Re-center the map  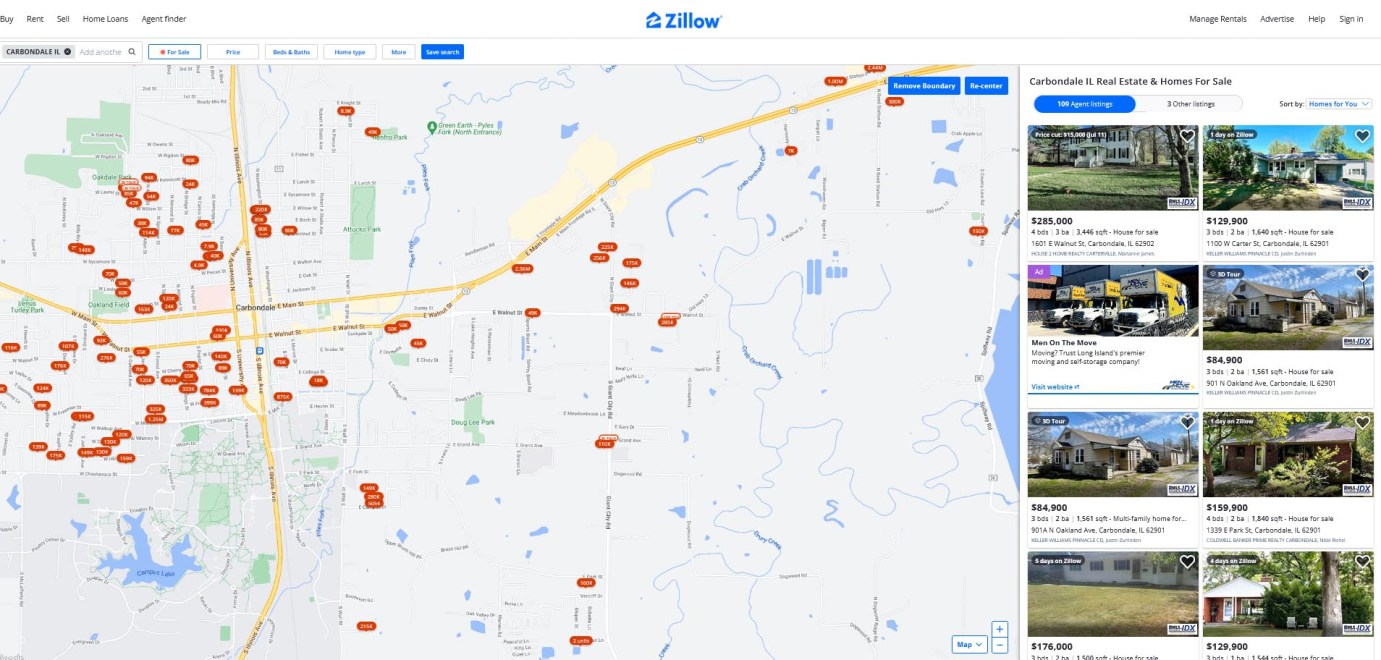986,86
